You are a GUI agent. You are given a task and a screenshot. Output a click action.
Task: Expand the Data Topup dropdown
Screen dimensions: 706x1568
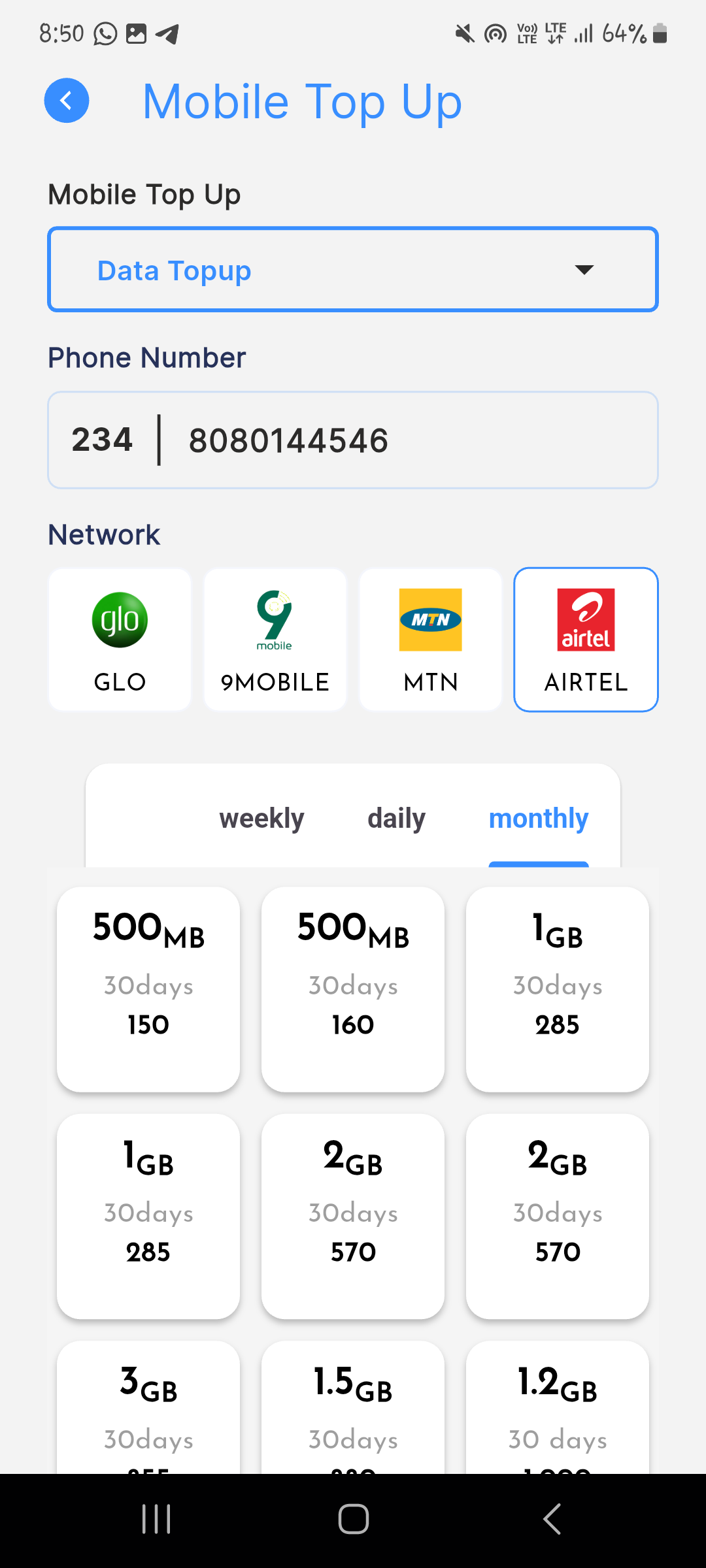[x=353, y=270]
